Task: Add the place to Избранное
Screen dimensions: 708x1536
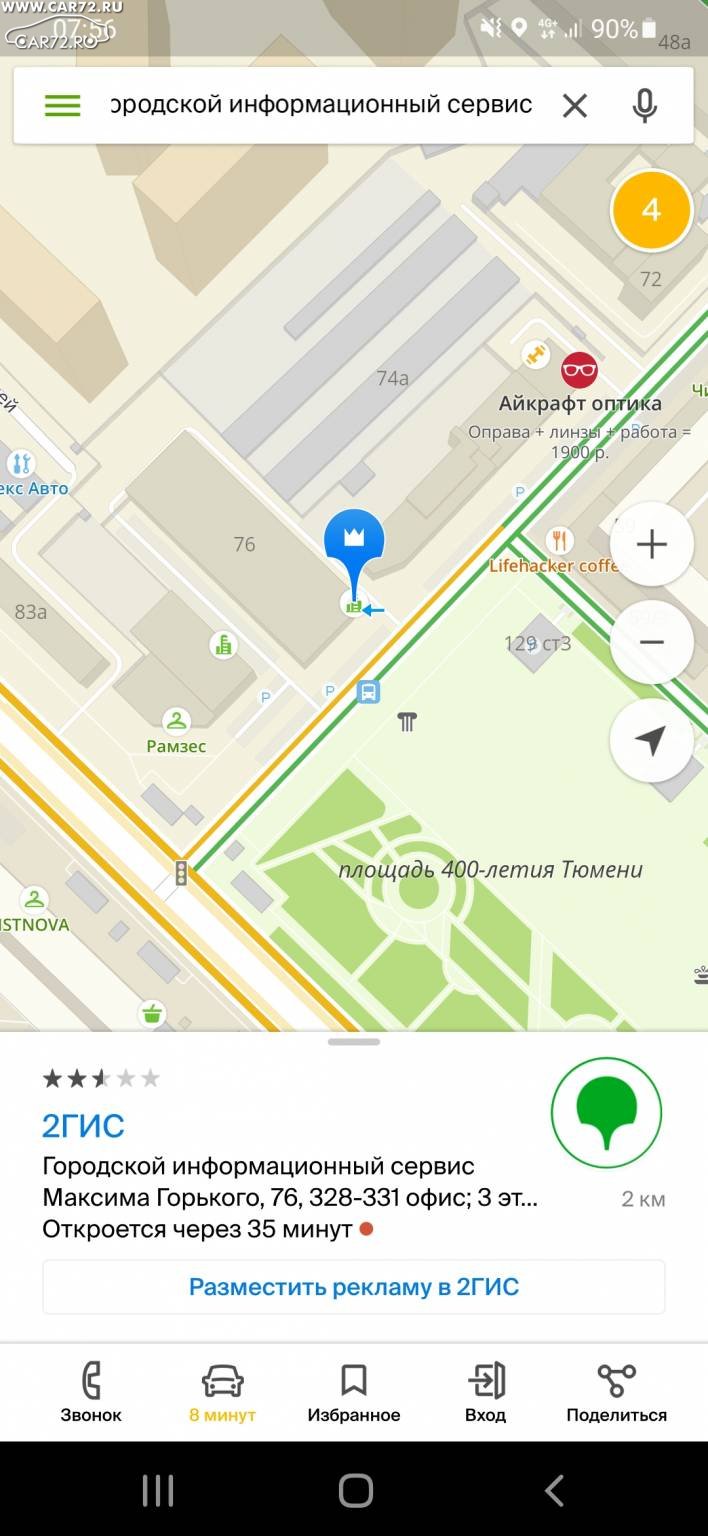Action: pos(354,1392)
